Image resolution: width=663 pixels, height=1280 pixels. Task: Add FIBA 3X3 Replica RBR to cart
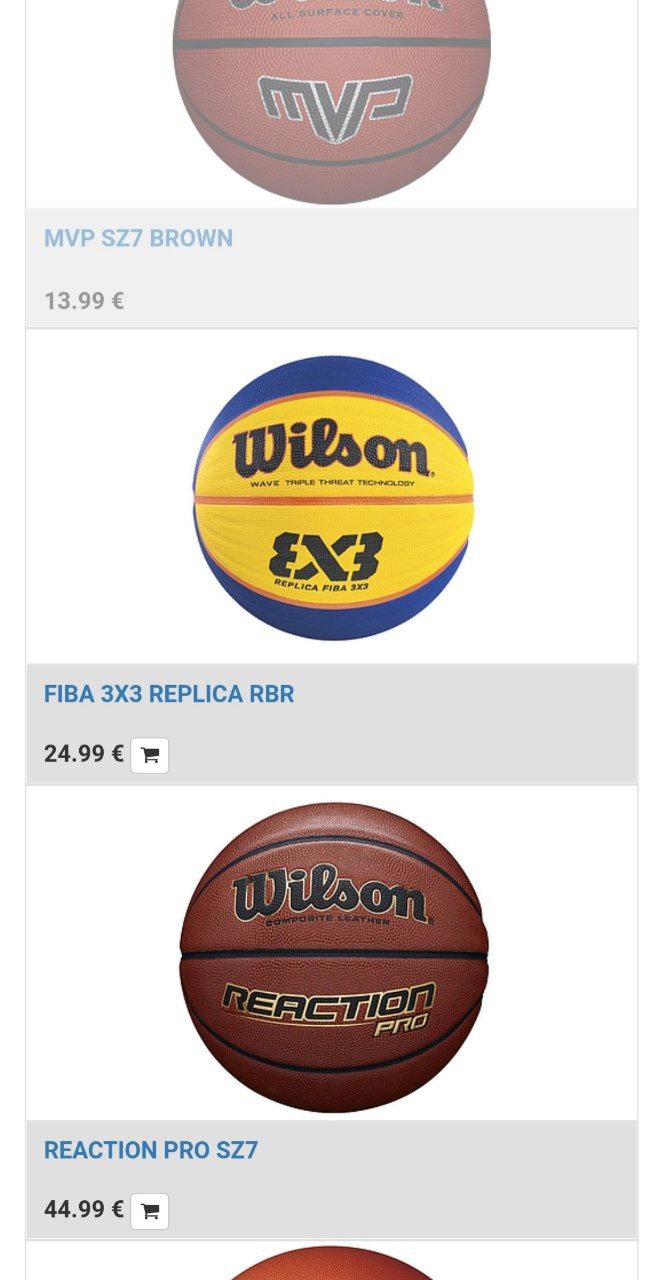click(x=150, y=755)
